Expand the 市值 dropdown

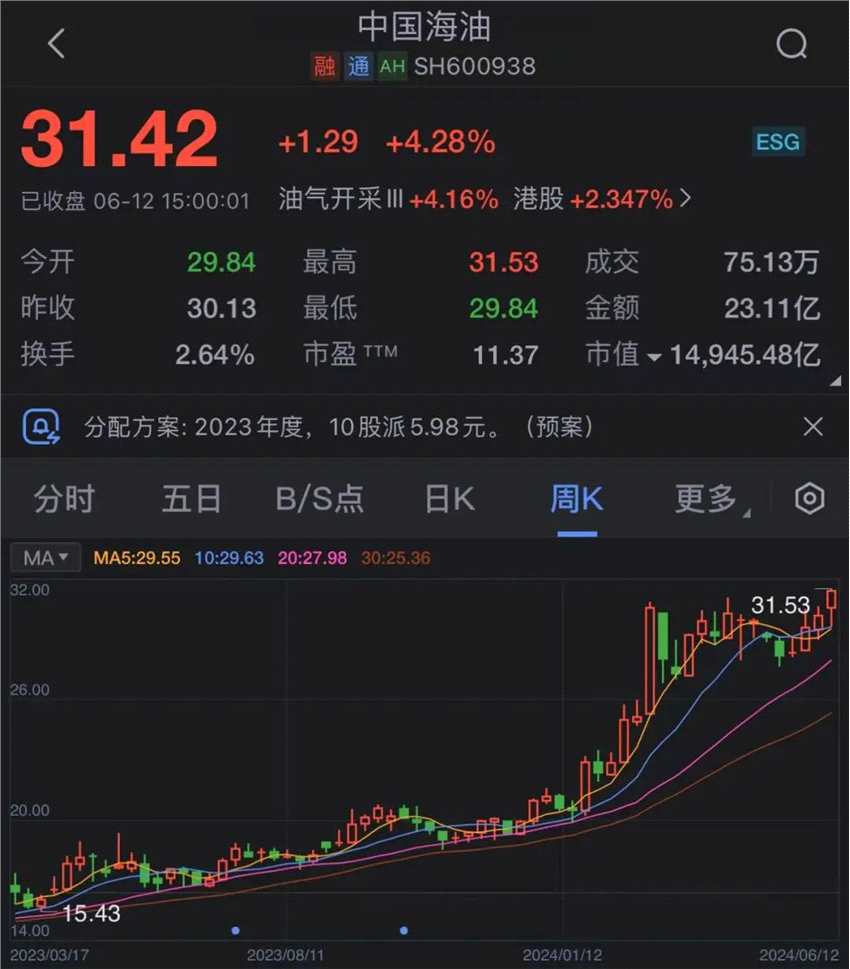click(653, 355)
